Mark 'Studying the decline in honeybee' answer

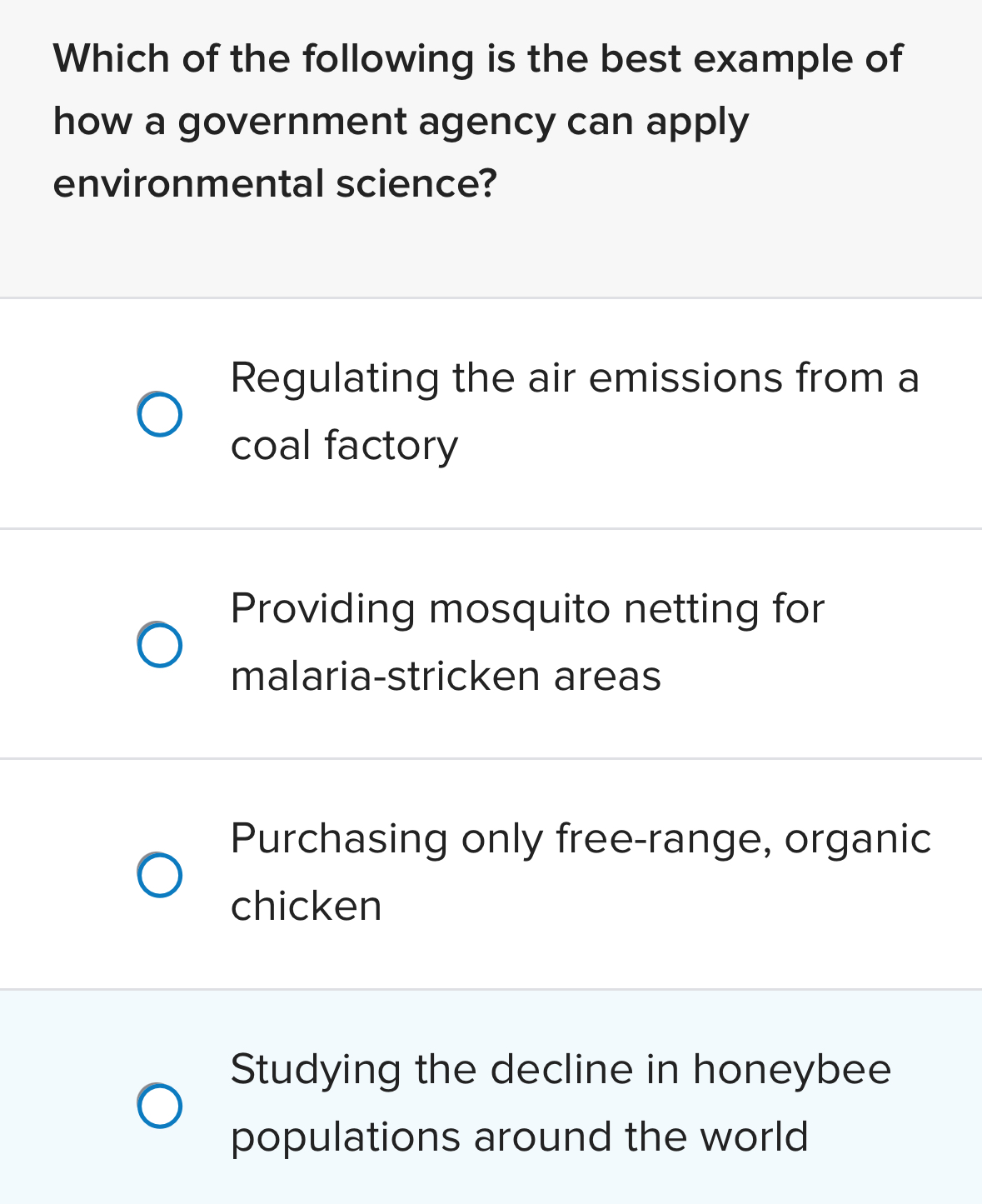(x=160, y=1107)
